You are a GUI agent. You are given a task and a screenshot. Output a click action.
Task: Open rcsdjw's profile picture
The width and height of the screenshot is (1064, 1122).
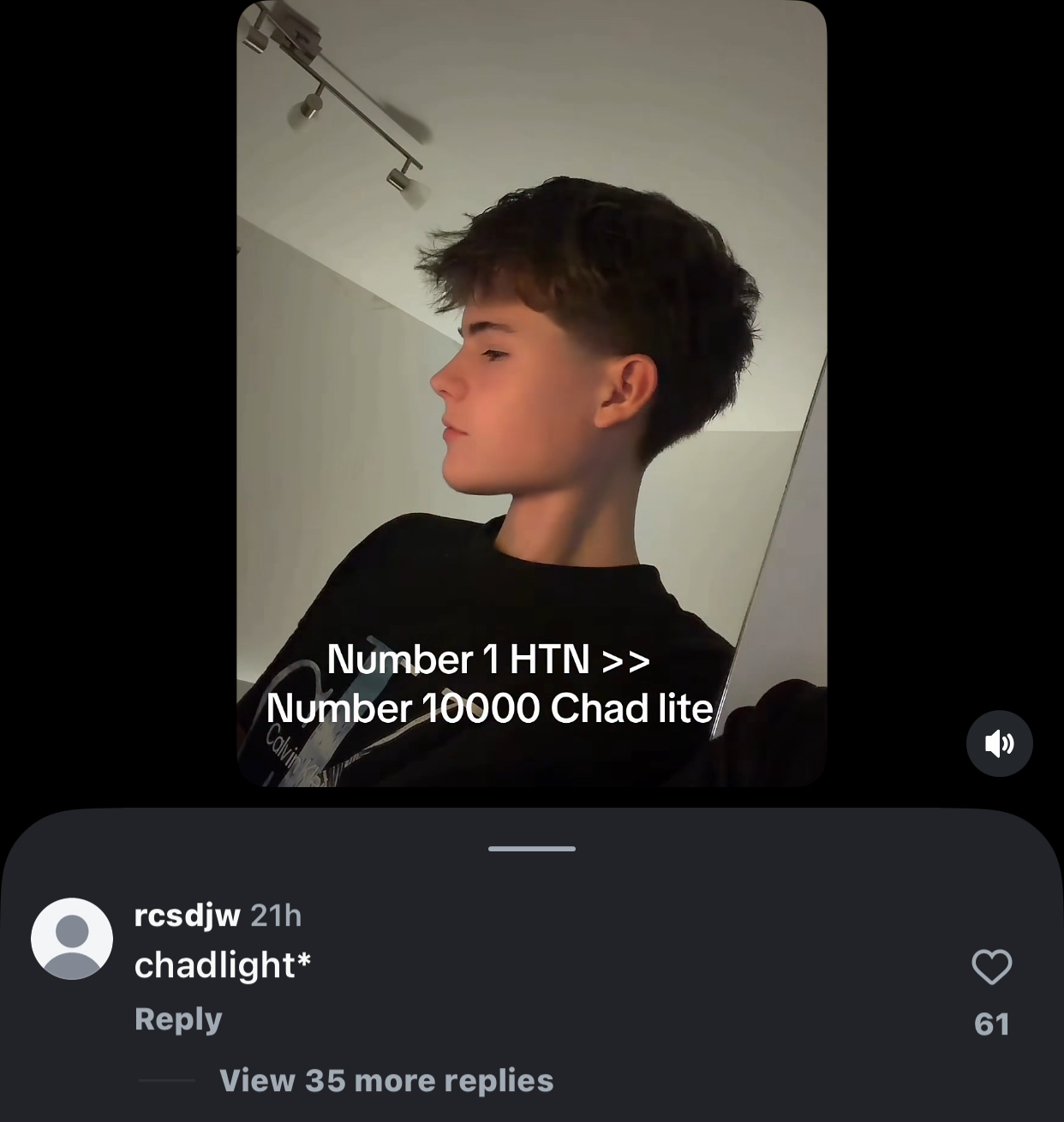click(72, 939)
